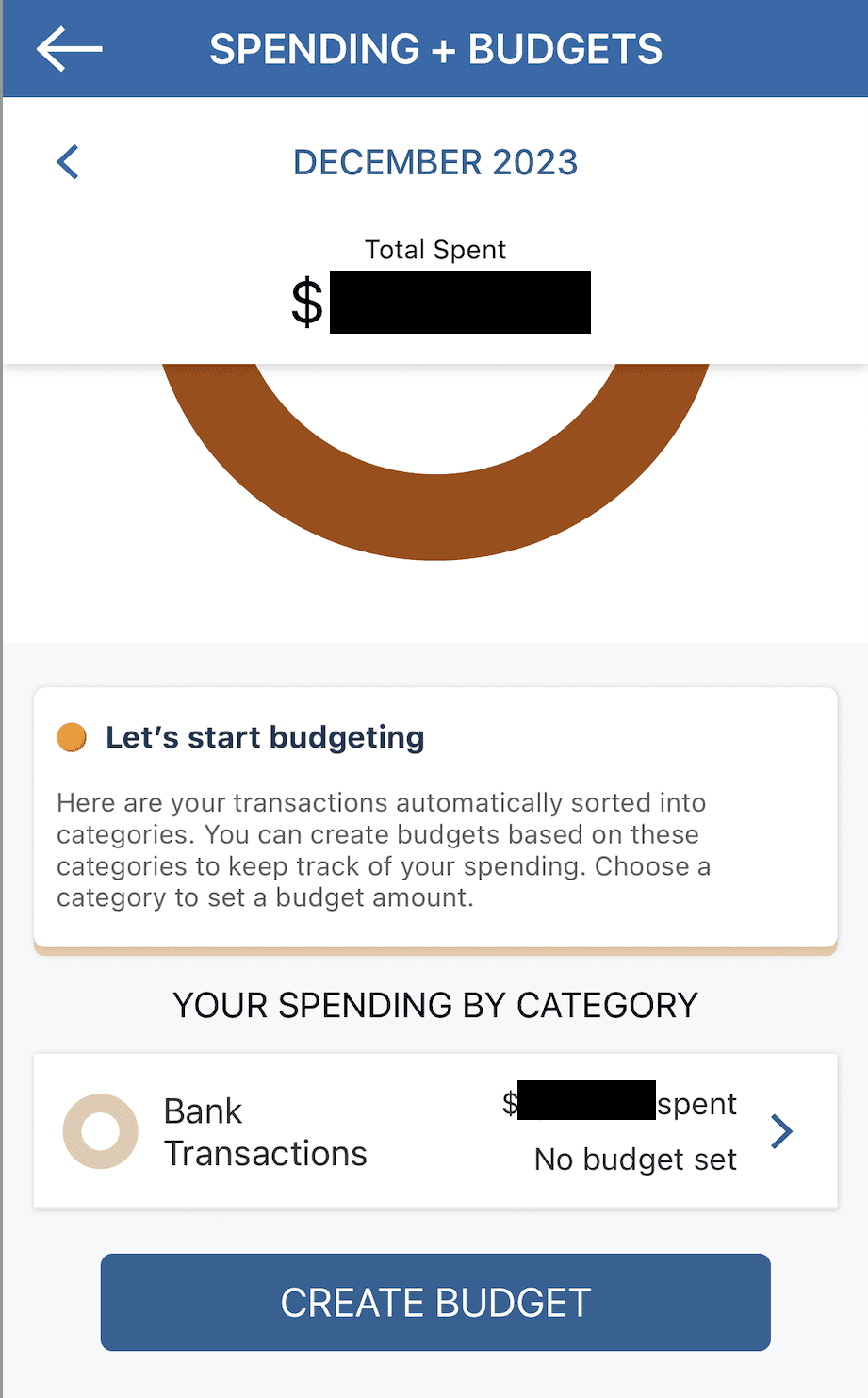Click the white arrow in the header bar

click(67, 48)
